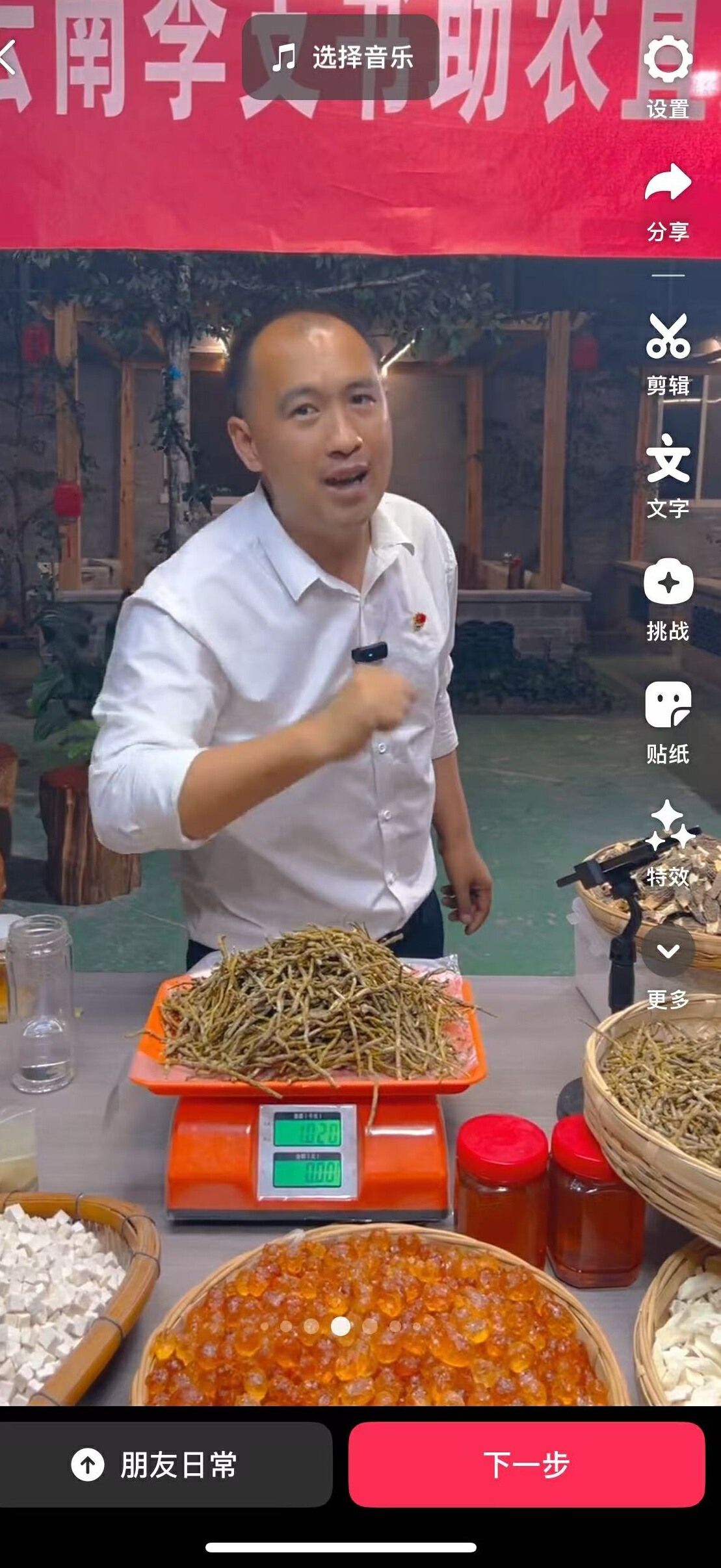Viewport: 721px width, 1568px height.
Task: Go back using the top-left arrow
Action: (9, 57)
